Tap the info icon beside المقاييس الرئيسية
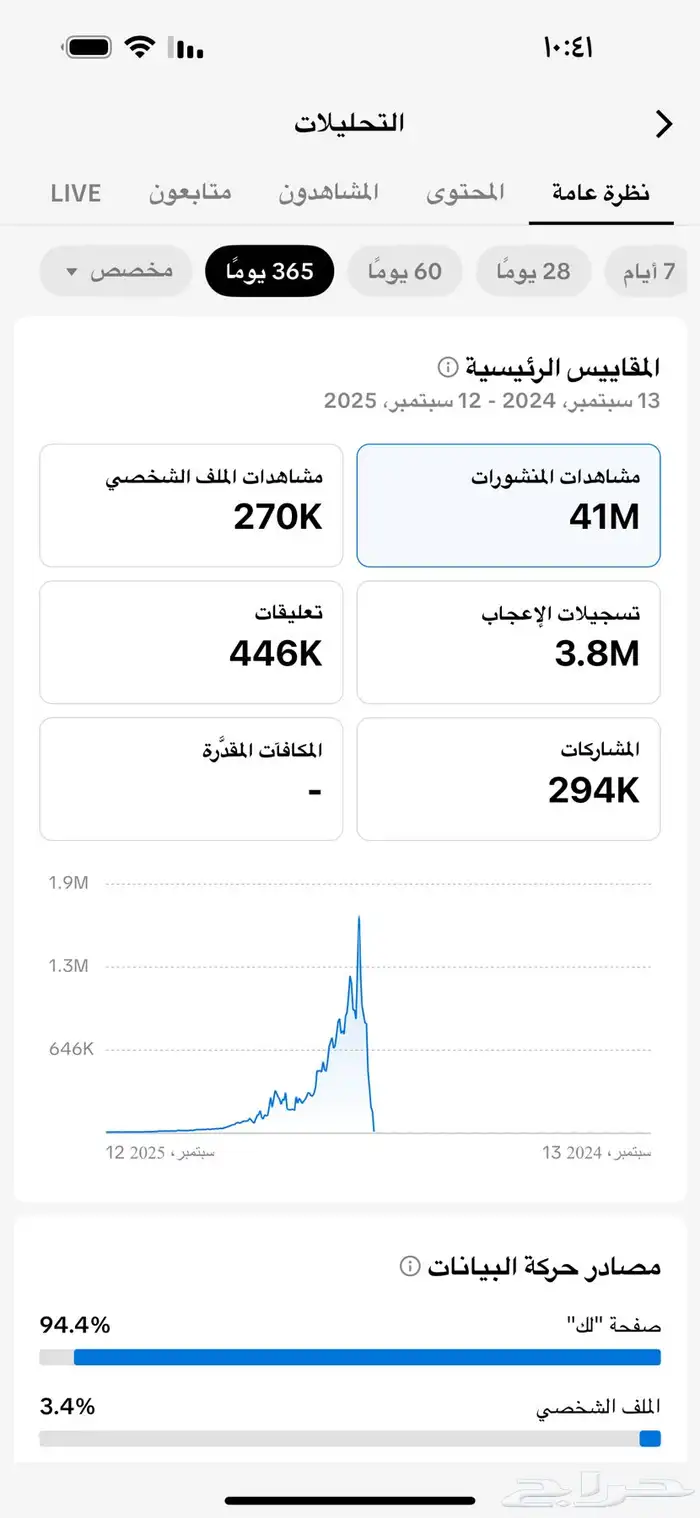This screenshot has width=700, height=1518. 448,366
